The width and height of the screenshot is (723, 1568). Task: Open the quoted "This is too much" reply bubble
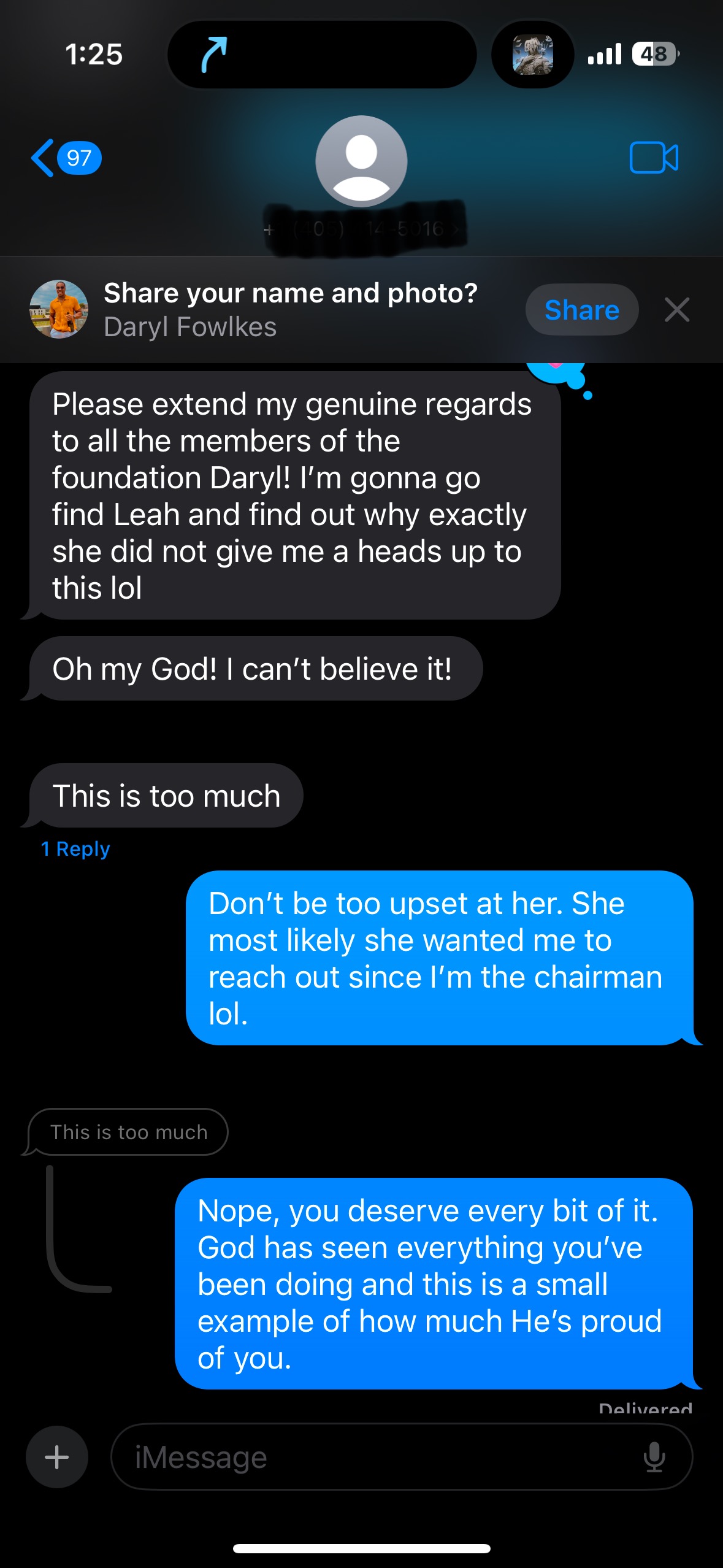(129, 1132)
